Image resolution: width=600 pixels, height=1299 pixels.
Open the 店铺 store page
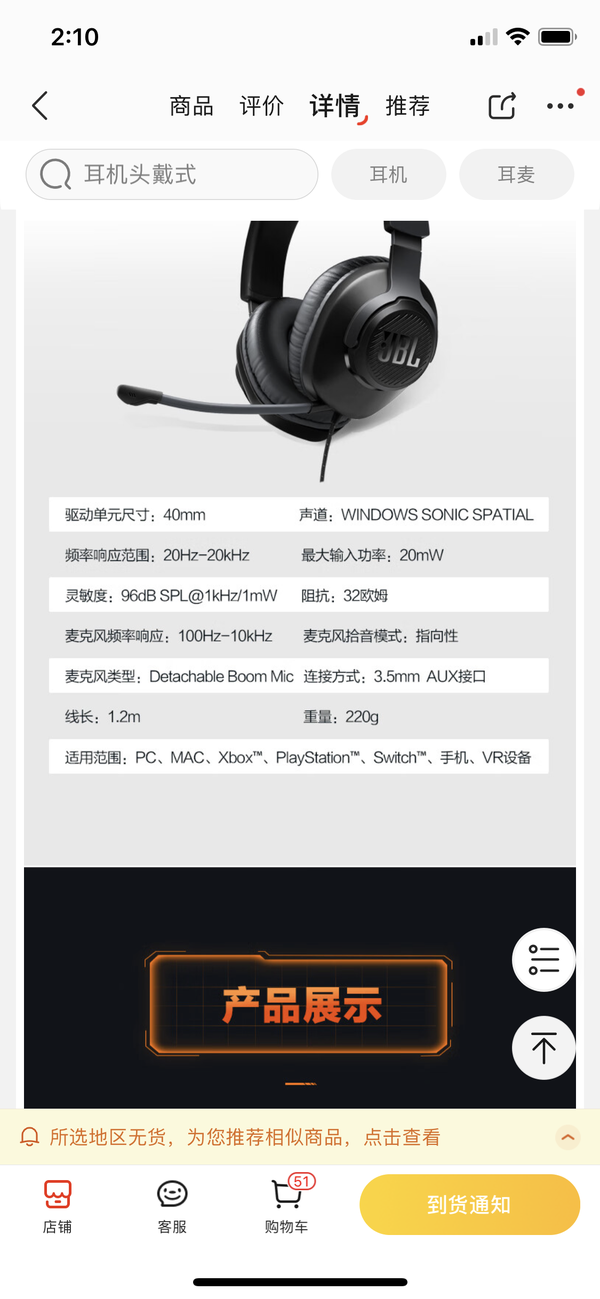pos(58,1206)
